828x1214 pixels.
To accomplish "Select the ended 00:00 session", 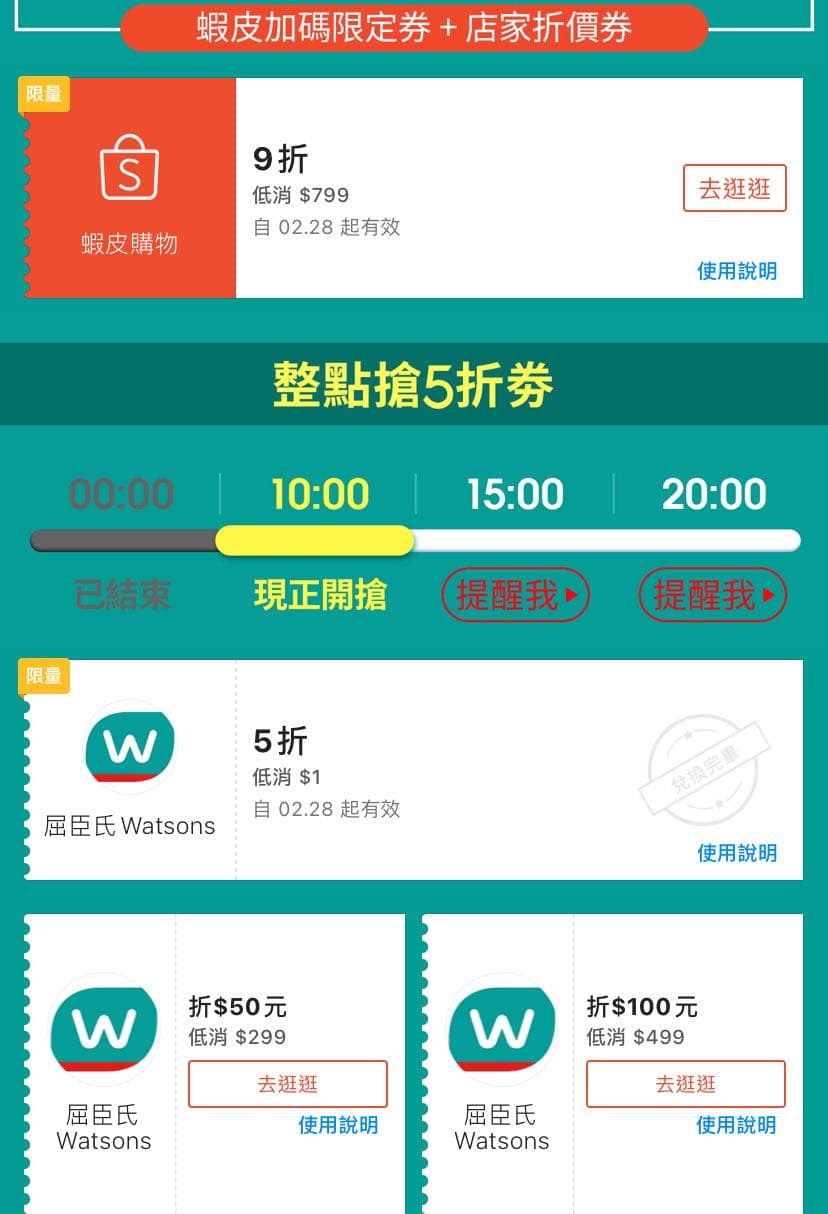I will click(121, 493).
